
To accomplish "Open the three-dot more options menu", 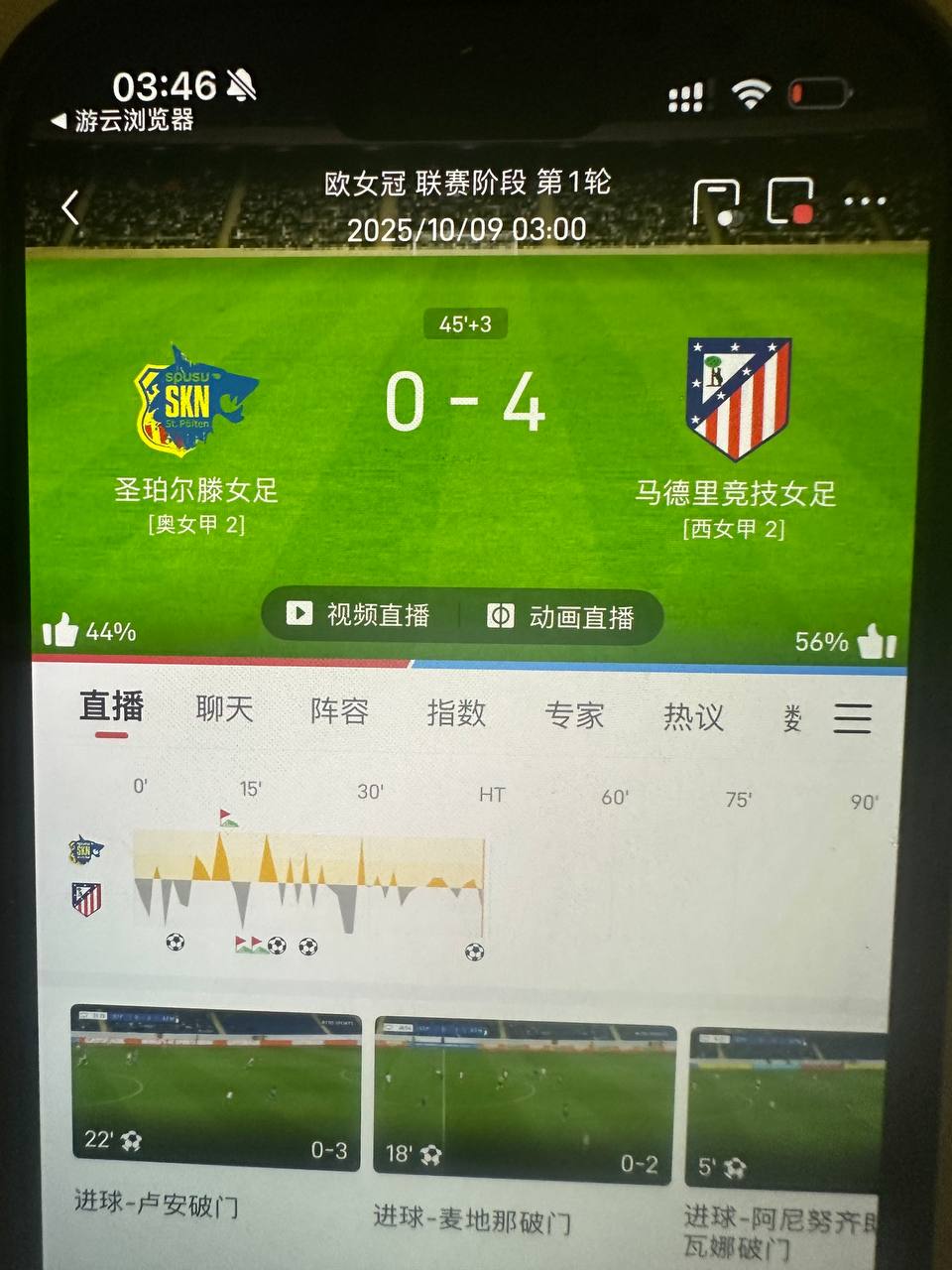I will (865, 202).
